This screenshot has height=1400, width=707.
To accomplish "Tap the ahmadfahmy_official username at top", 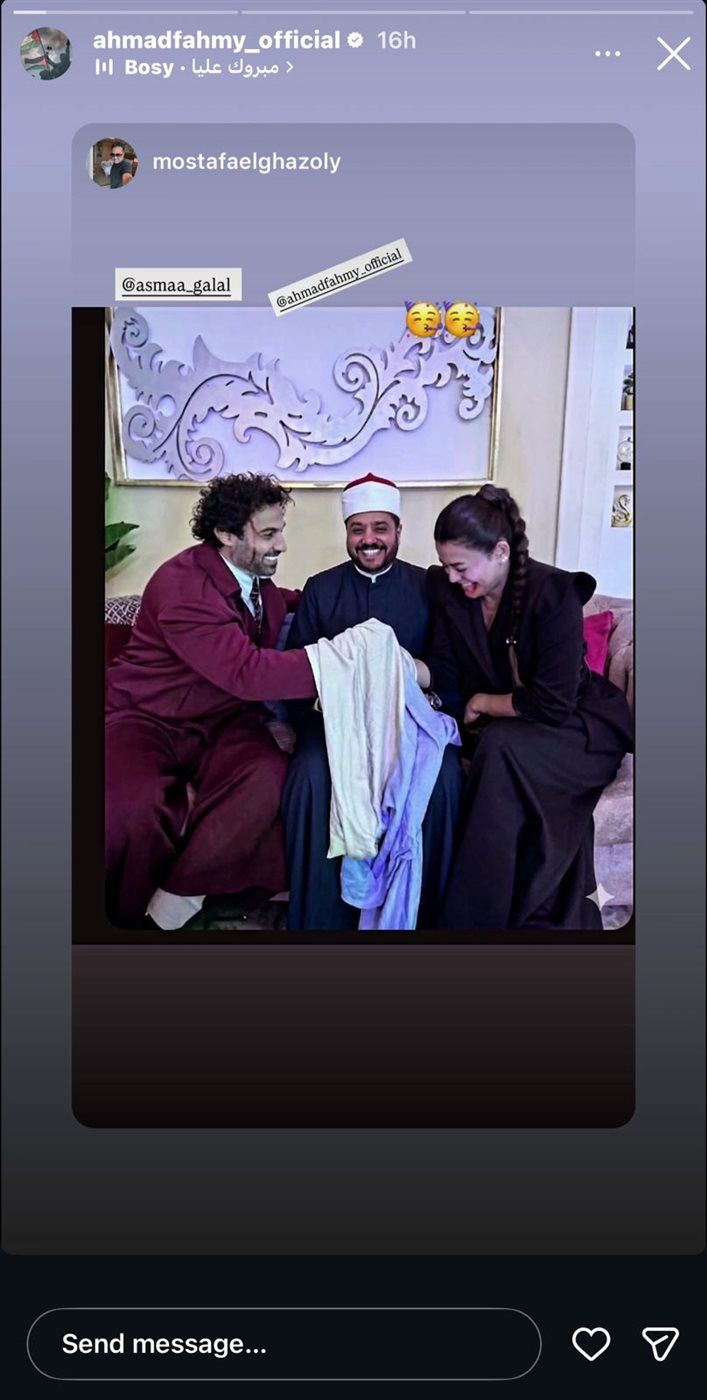I will (216, 40).
